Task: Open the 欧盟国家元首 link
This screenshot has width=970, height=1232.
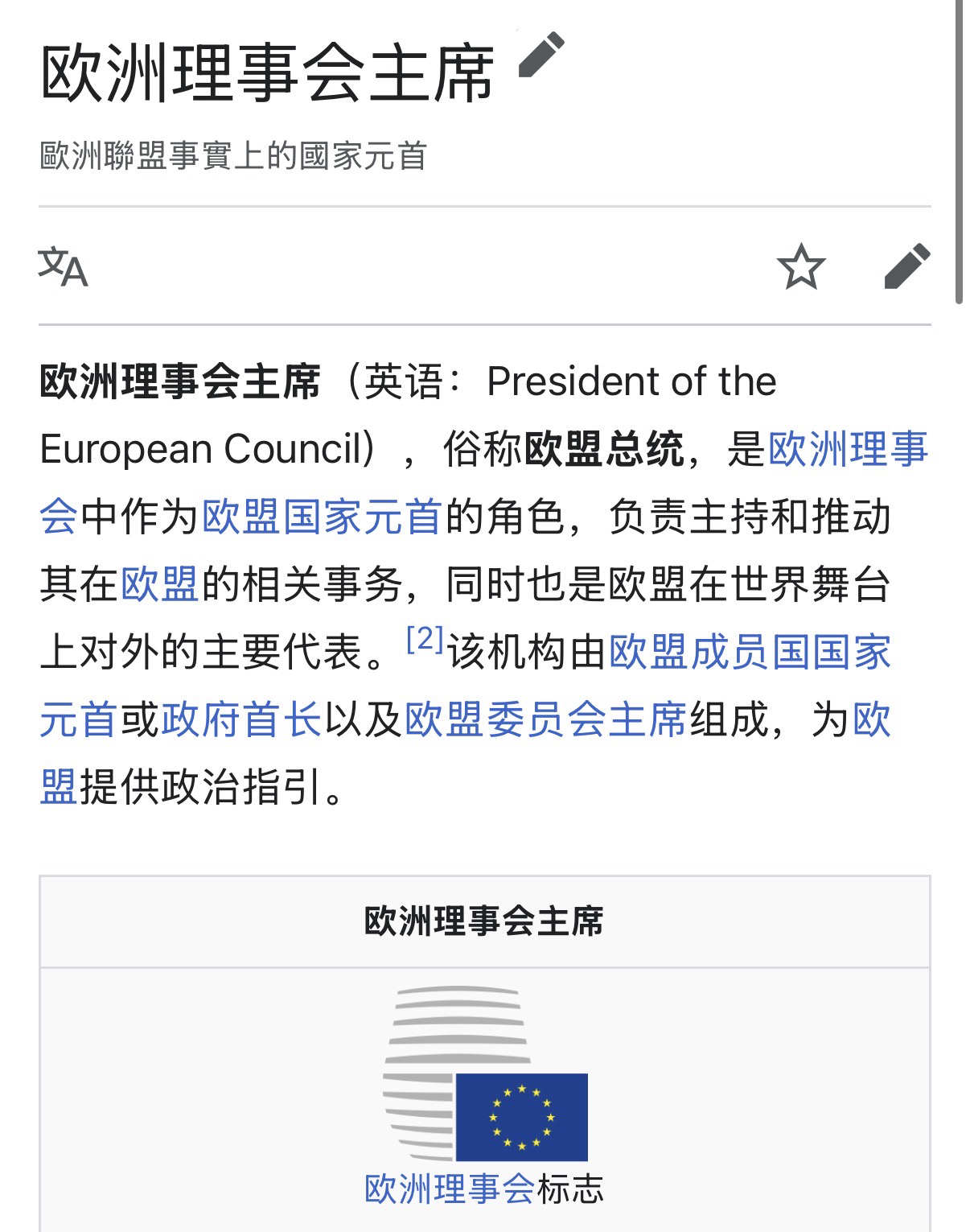Action: tap(322, 517)
